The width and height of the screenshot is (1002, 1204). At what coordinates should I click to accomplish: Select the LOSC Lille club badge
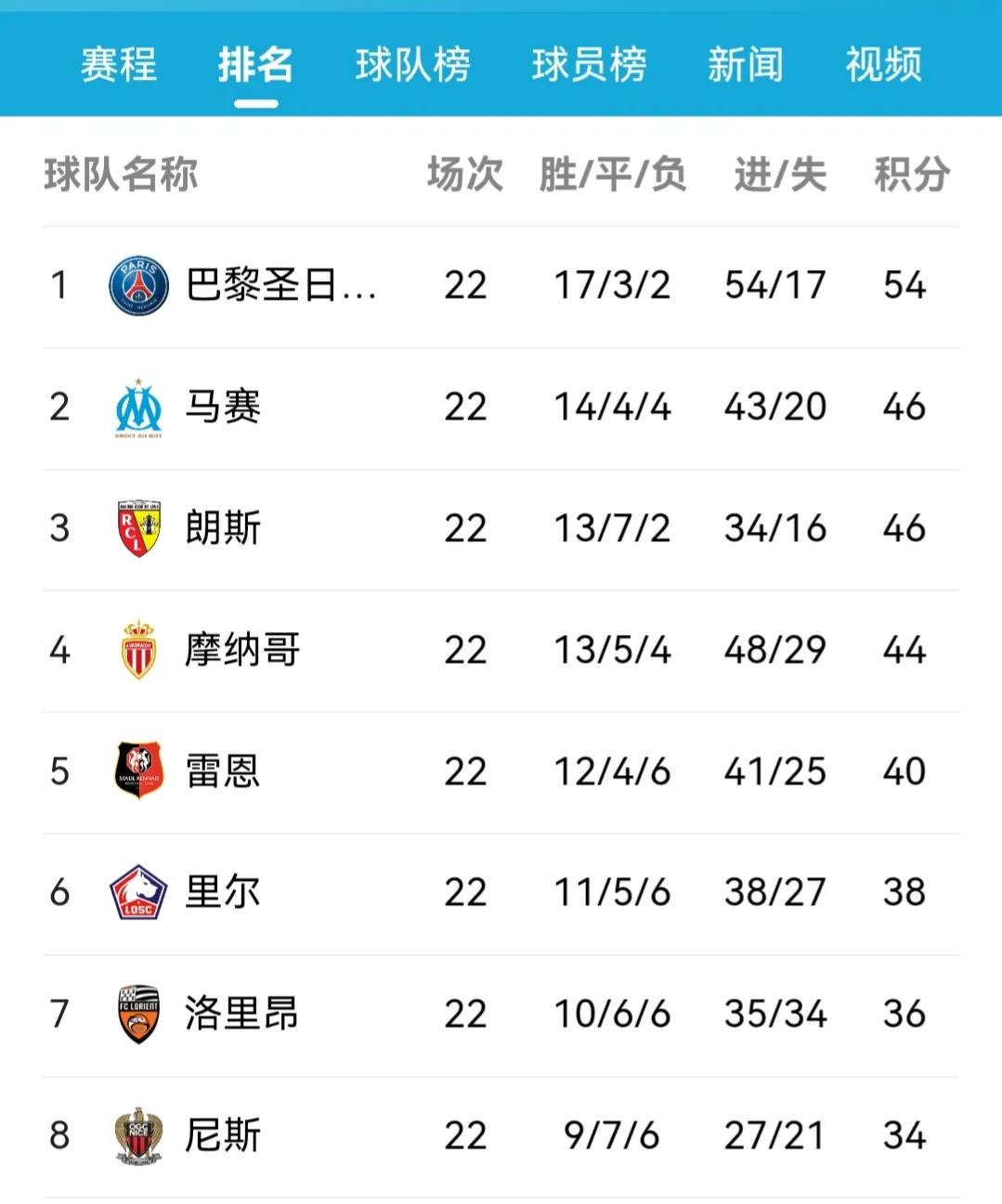coord(137,892)
